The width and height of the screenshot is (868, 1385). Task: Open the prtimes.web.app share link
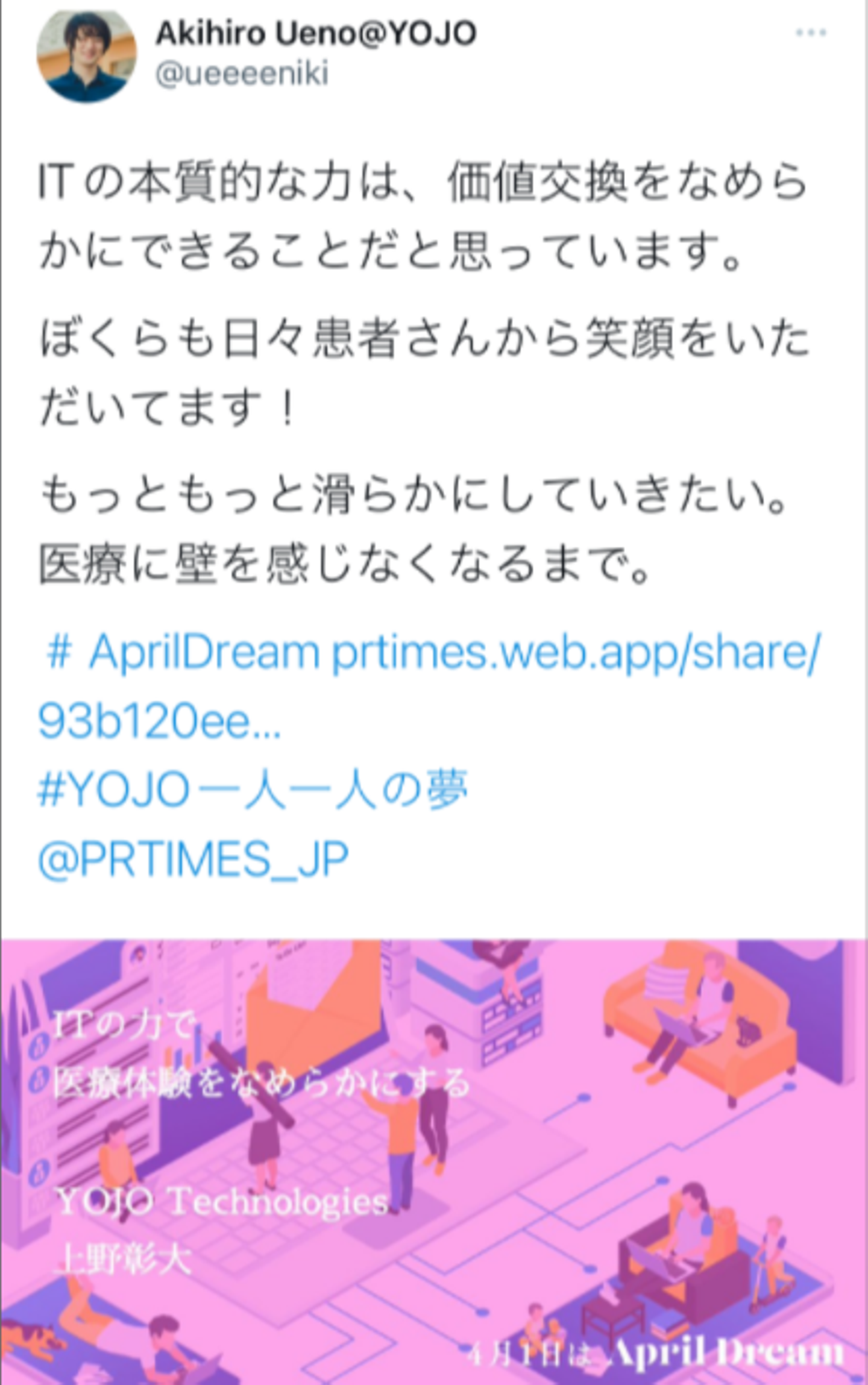point(576,652)
